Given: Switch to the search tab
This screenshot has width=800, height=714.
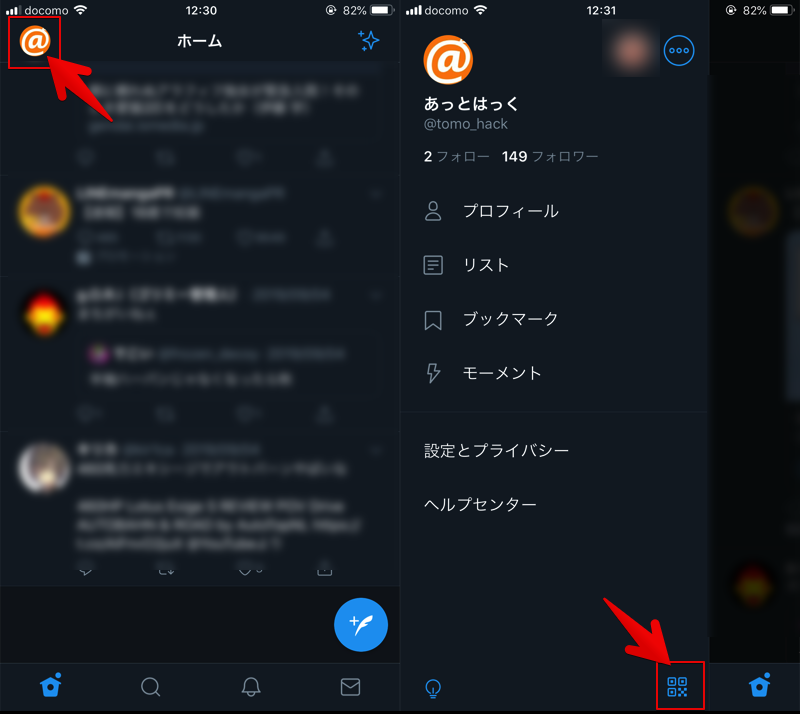Looking at the screenshot, I should click(151, 687).
